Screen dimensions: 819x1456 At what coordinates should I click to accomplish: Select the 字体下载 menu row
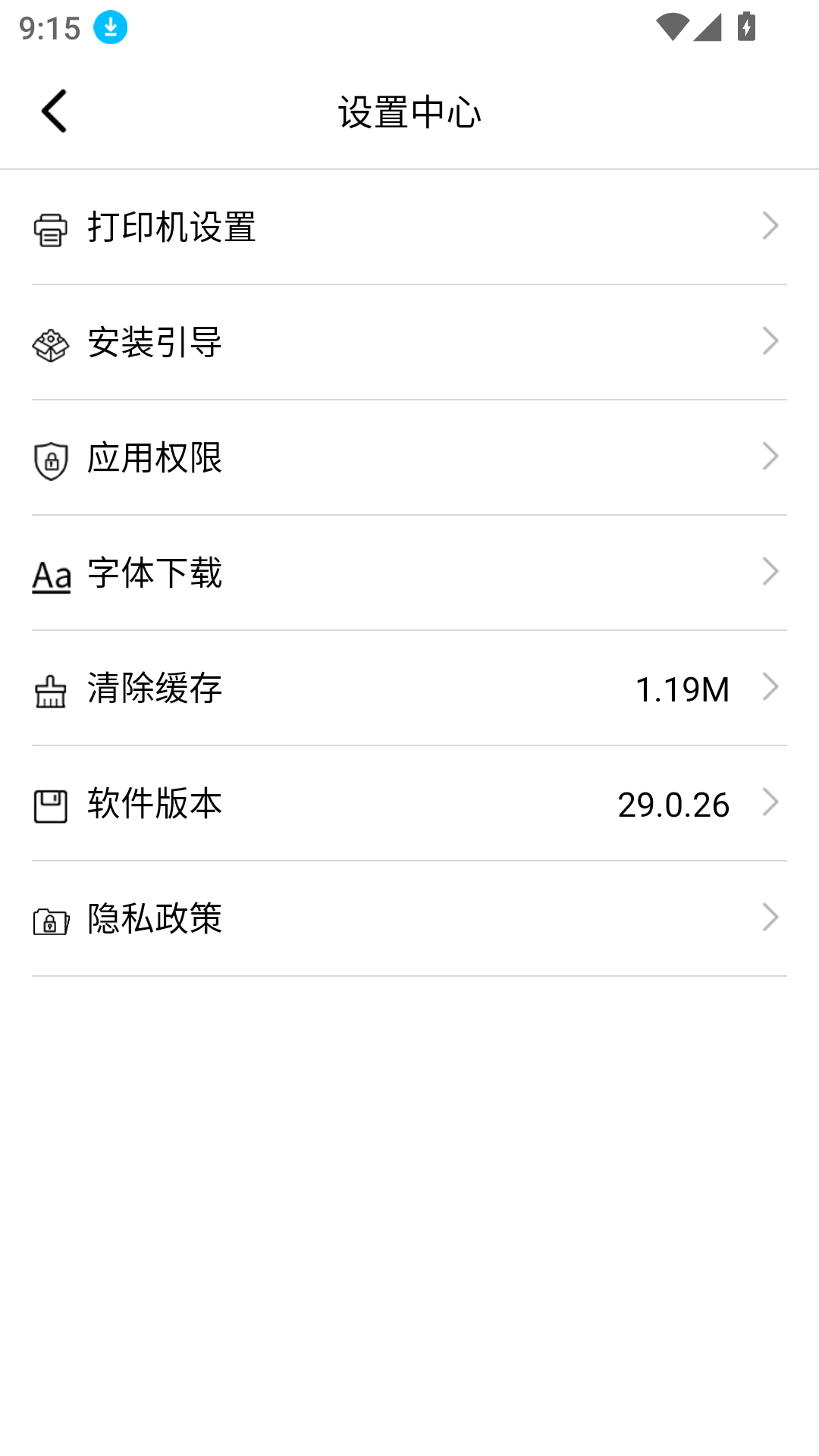154,574
